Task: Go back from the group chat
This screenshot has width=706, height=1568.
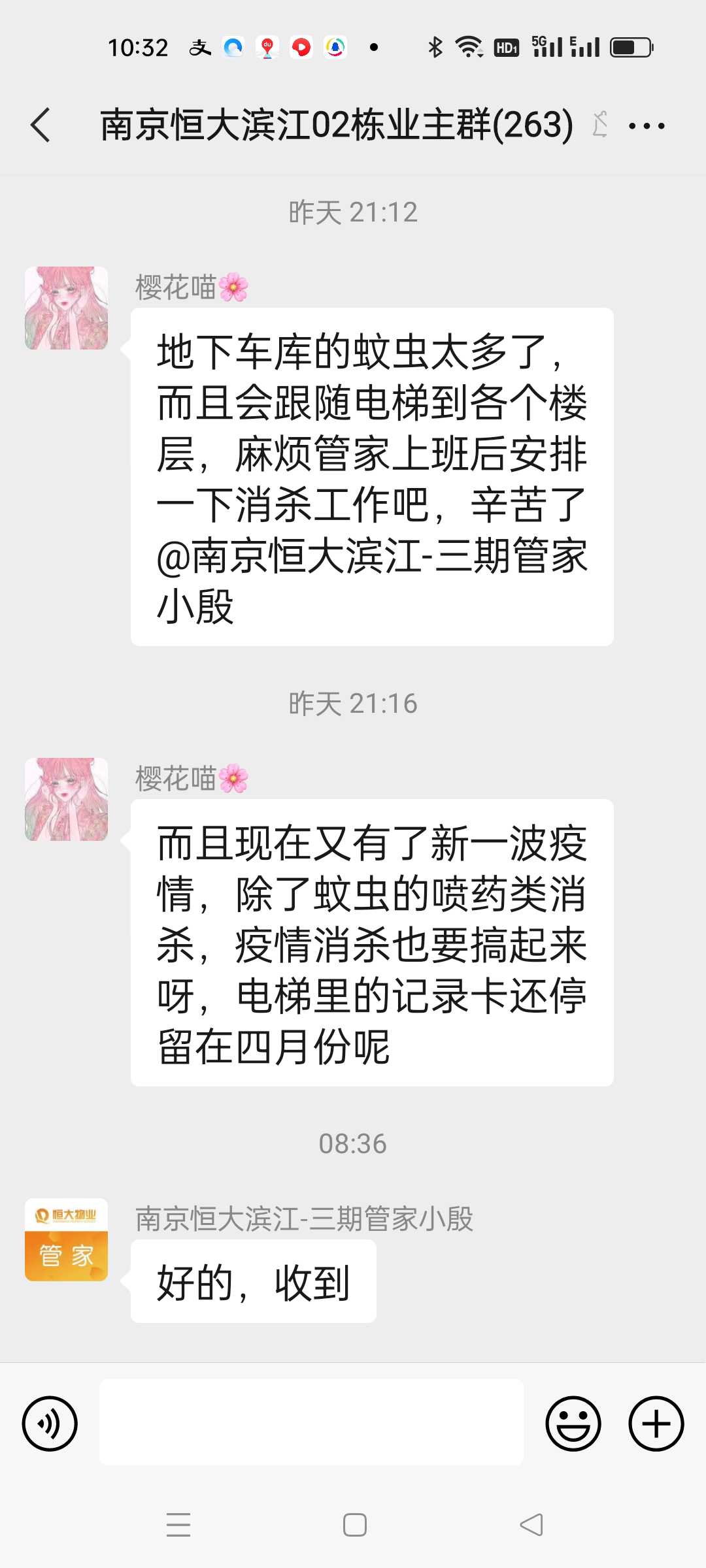Action: click(41, 125)
